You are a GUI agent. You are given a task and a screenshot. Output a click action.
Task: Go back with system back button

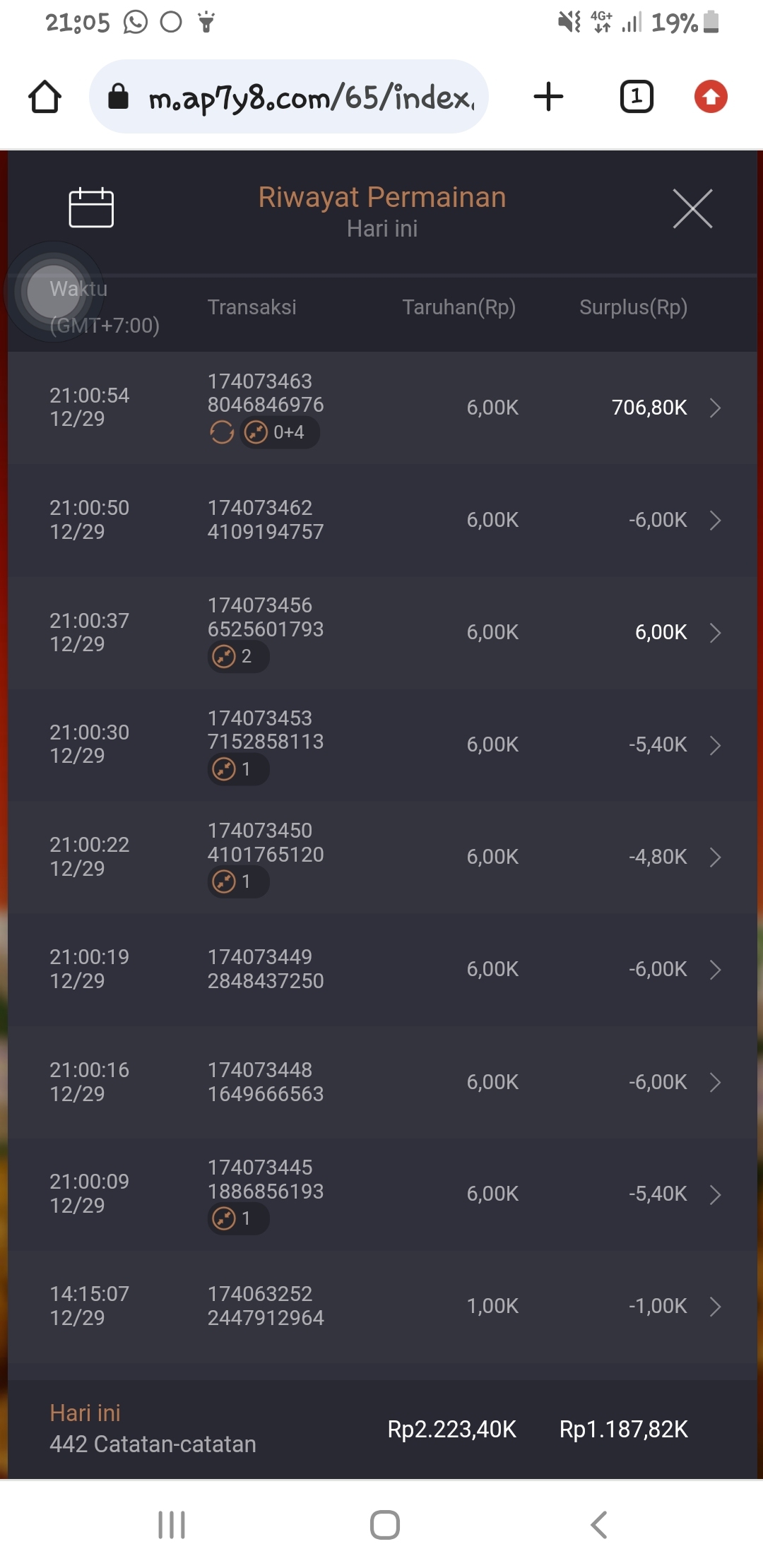[x=599, y=1524]
